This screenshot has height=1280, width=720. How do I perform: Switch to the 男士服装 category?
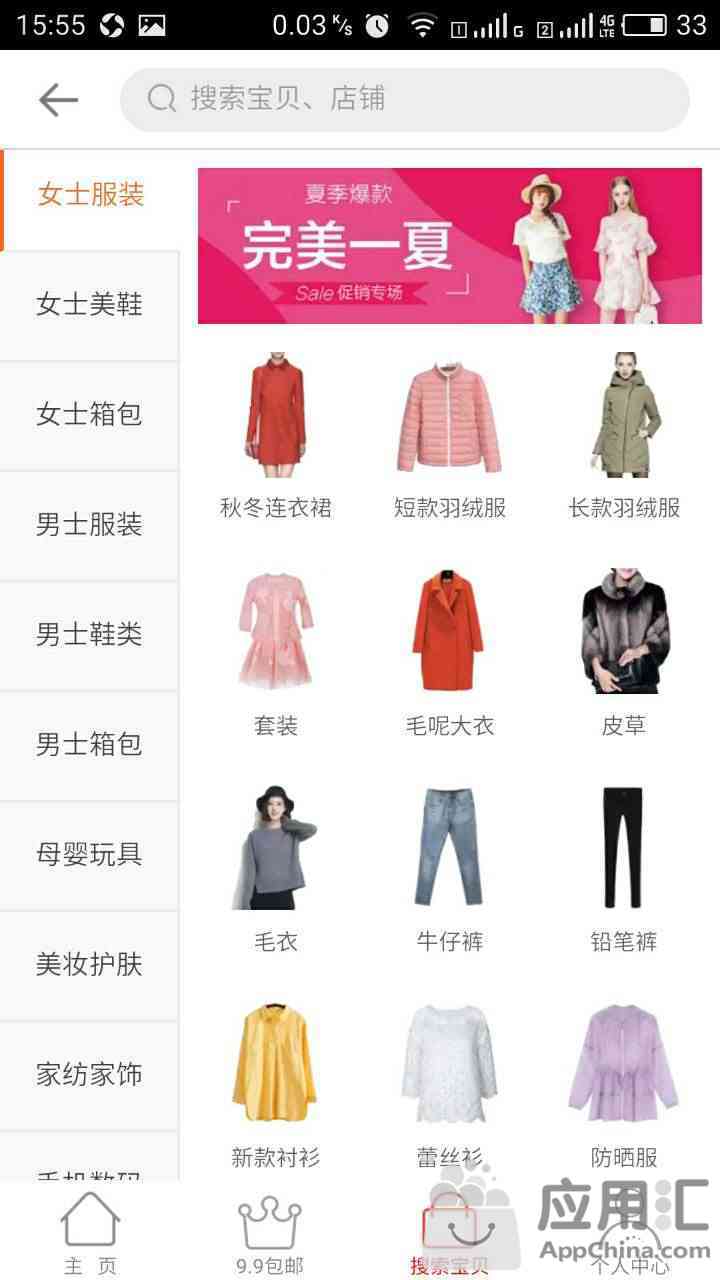point(89,525)
